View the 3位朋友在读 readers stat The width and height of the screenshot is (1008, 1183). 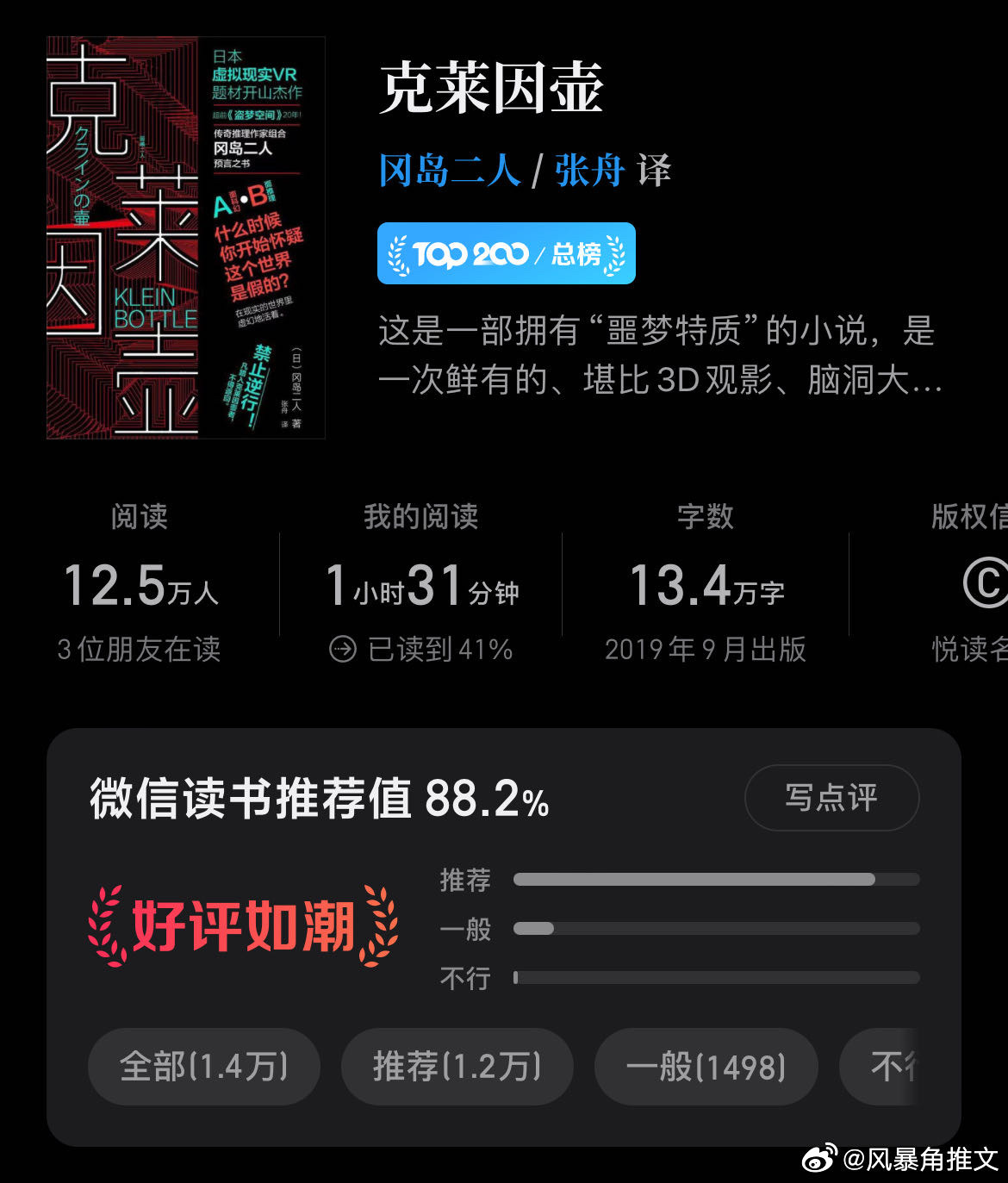point(140,649)
